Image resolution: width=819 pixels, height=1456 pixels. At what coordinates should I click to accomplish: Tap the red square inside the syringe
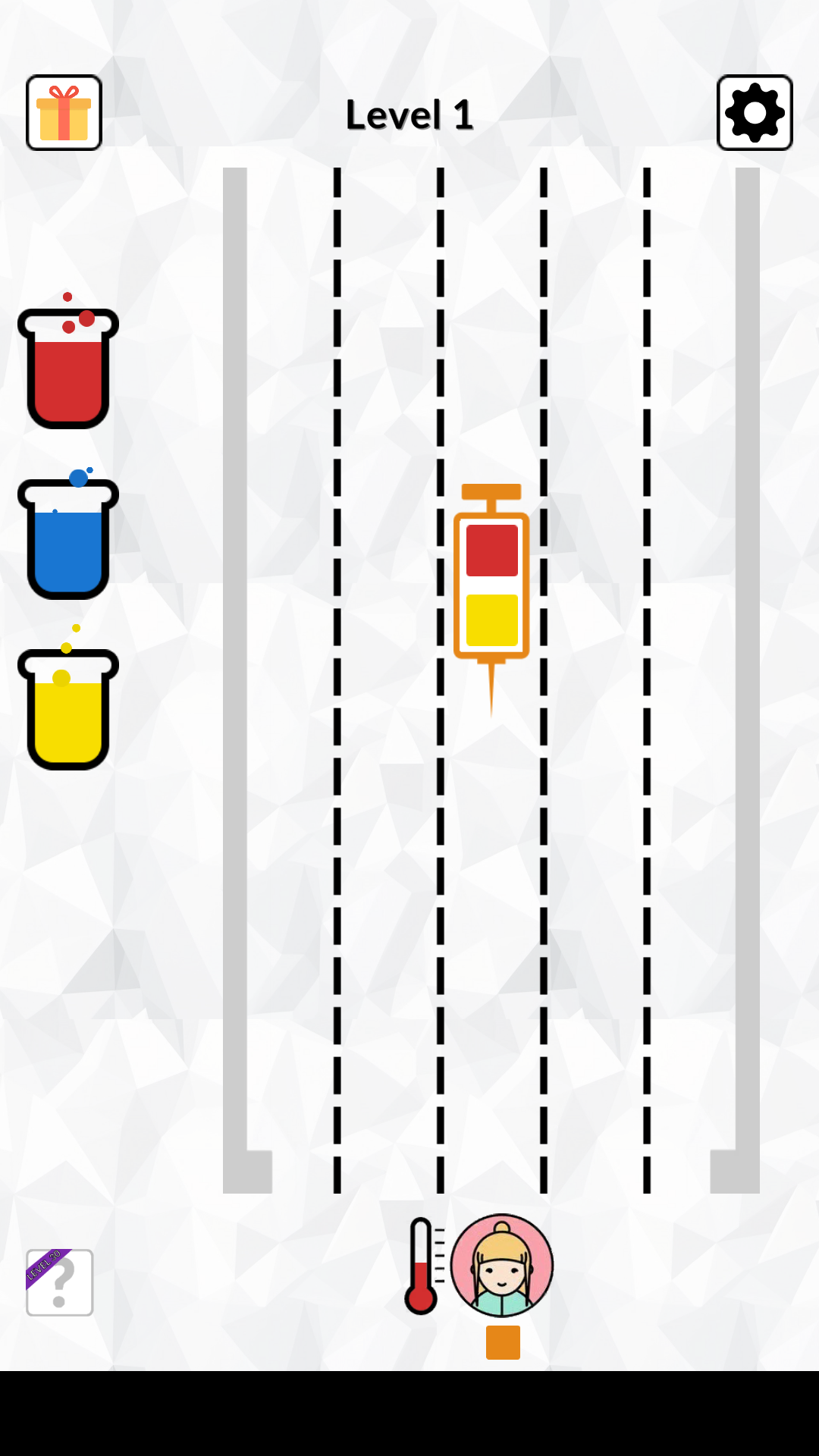click(x=491, y=551)
